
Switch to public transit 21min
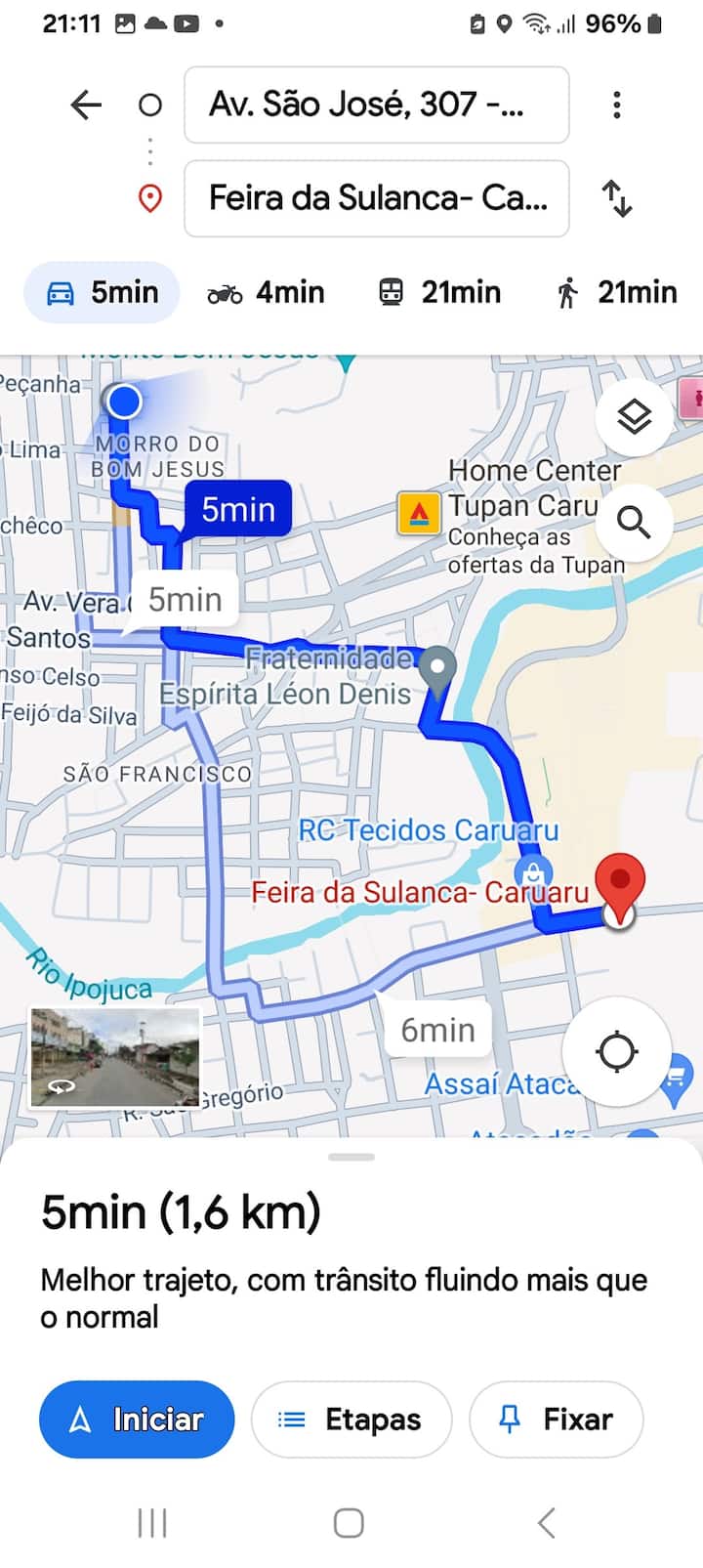coord(439,292)
